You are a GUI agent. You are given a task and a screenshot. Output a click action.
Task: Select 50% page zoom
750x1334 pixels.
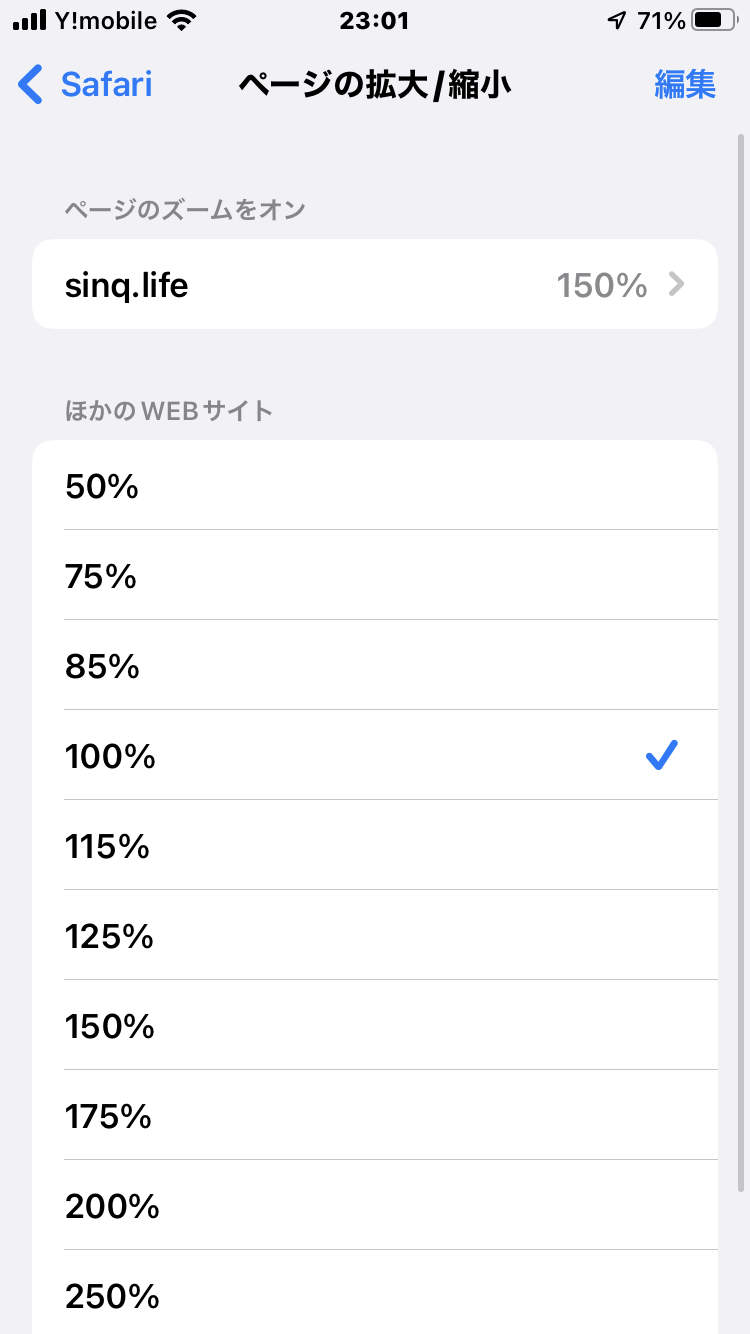375,485
